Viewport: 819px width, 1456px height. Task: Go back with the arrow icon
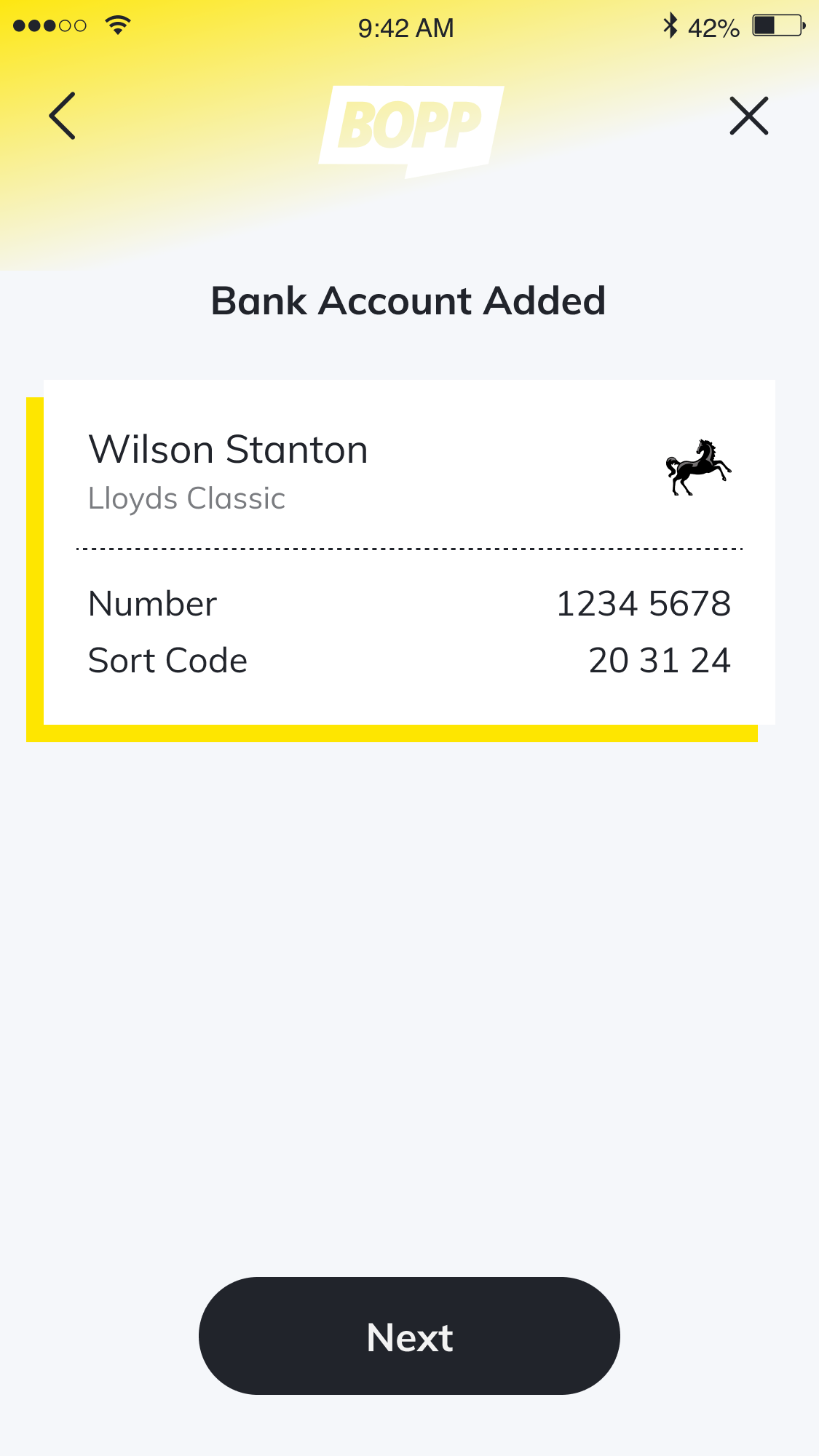click(x=63, y=116)
